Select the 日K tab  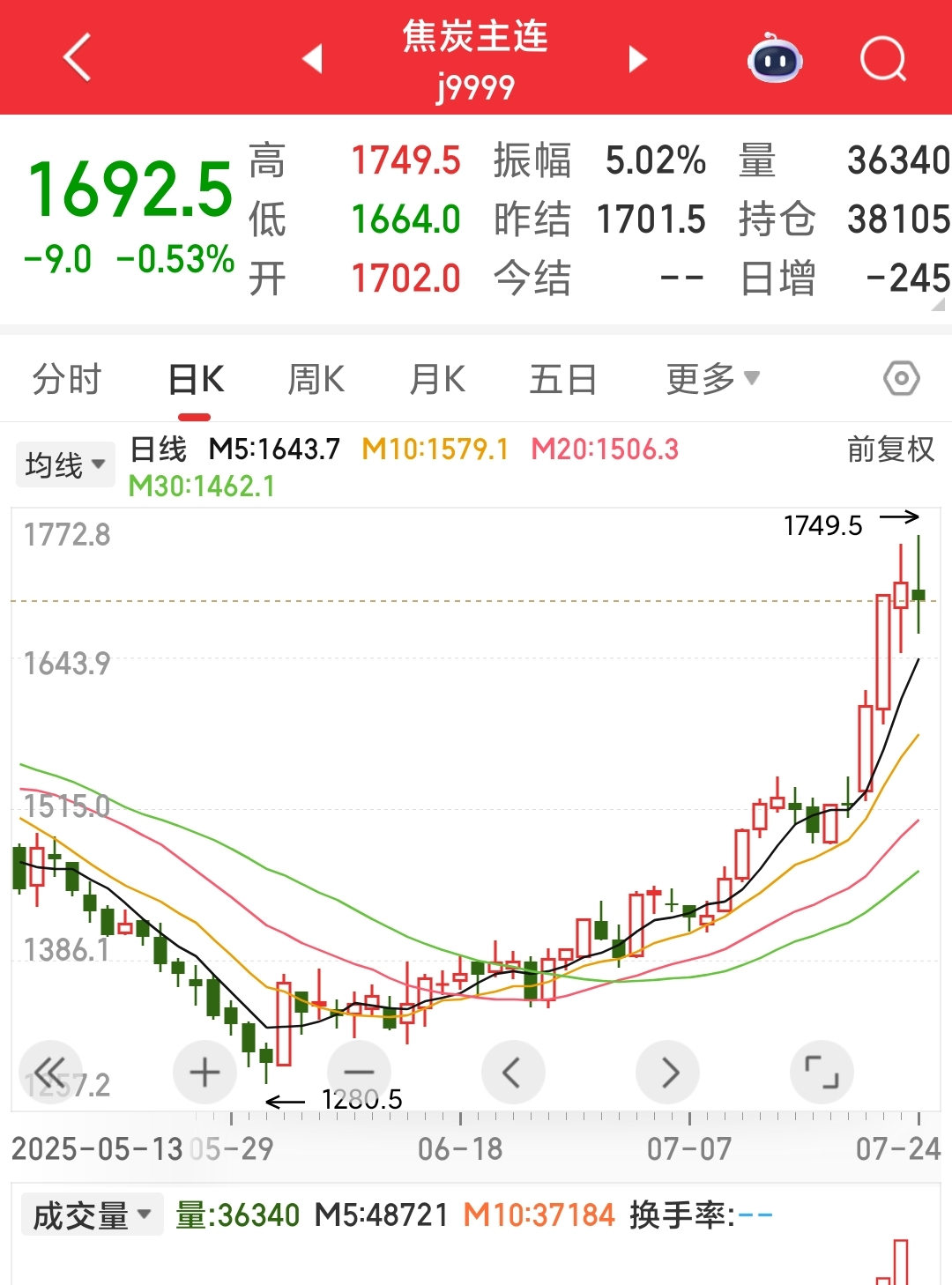point(196,380)
